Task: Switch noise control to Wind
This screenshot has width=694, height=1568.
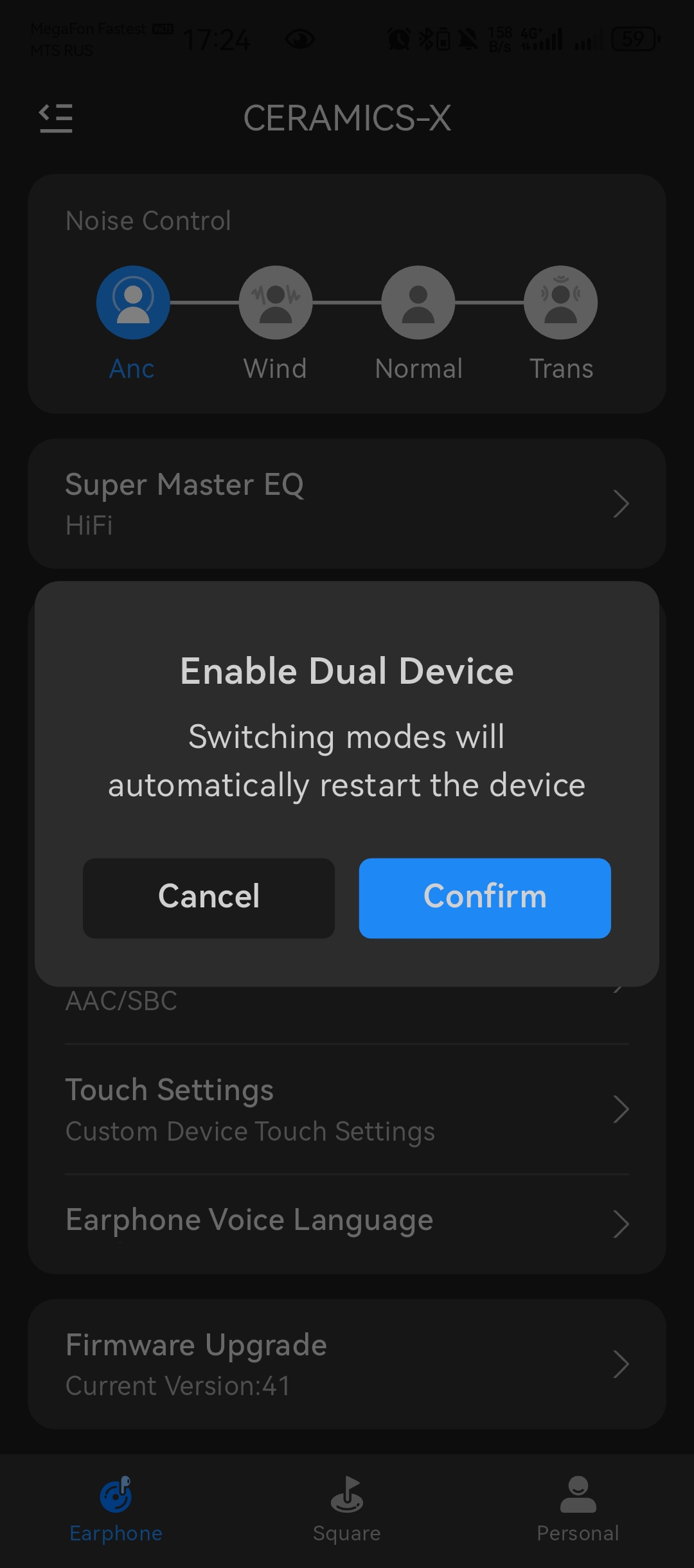Action: click(x=276, y=303)
